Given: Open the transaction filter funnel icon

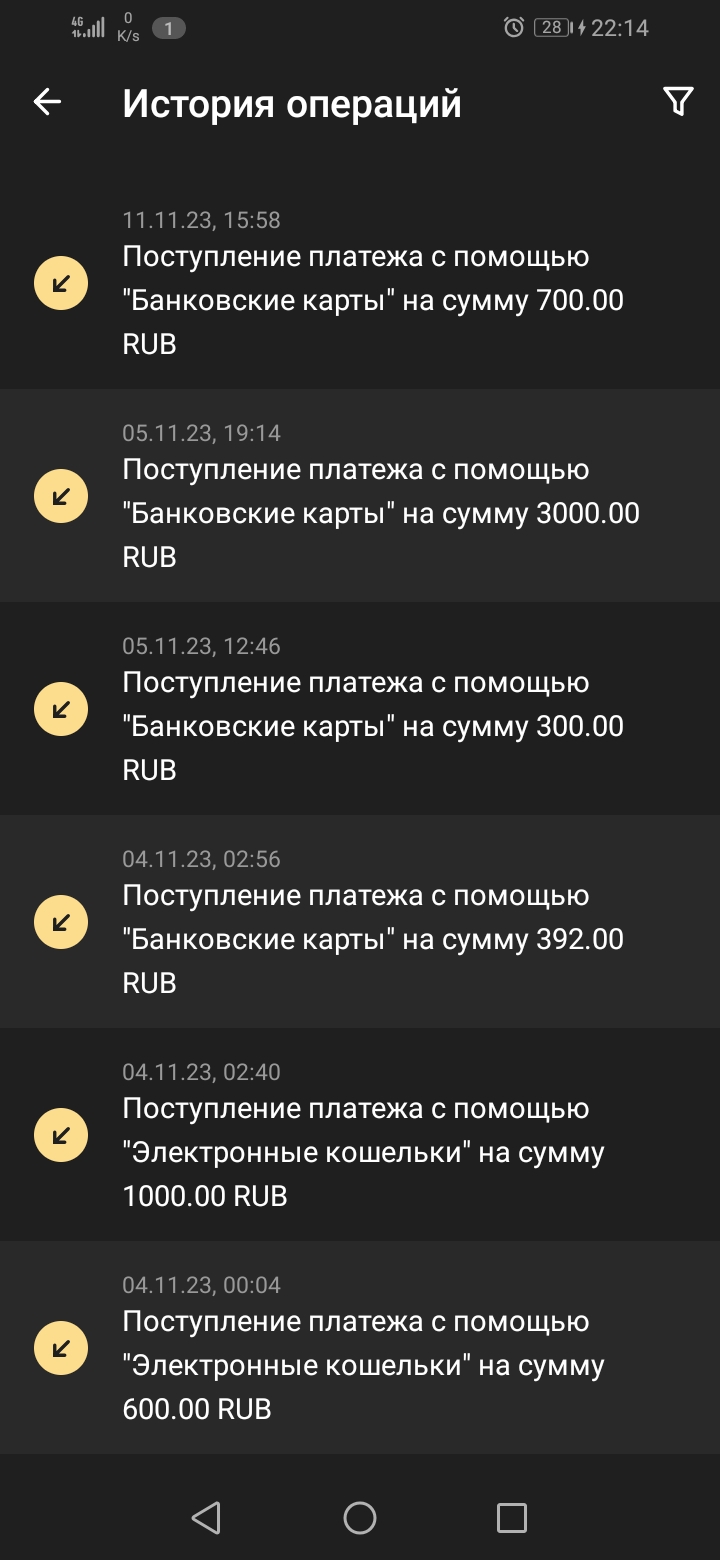Looking at the screenshot, I should pyautogui.click(x=680, y=100).
